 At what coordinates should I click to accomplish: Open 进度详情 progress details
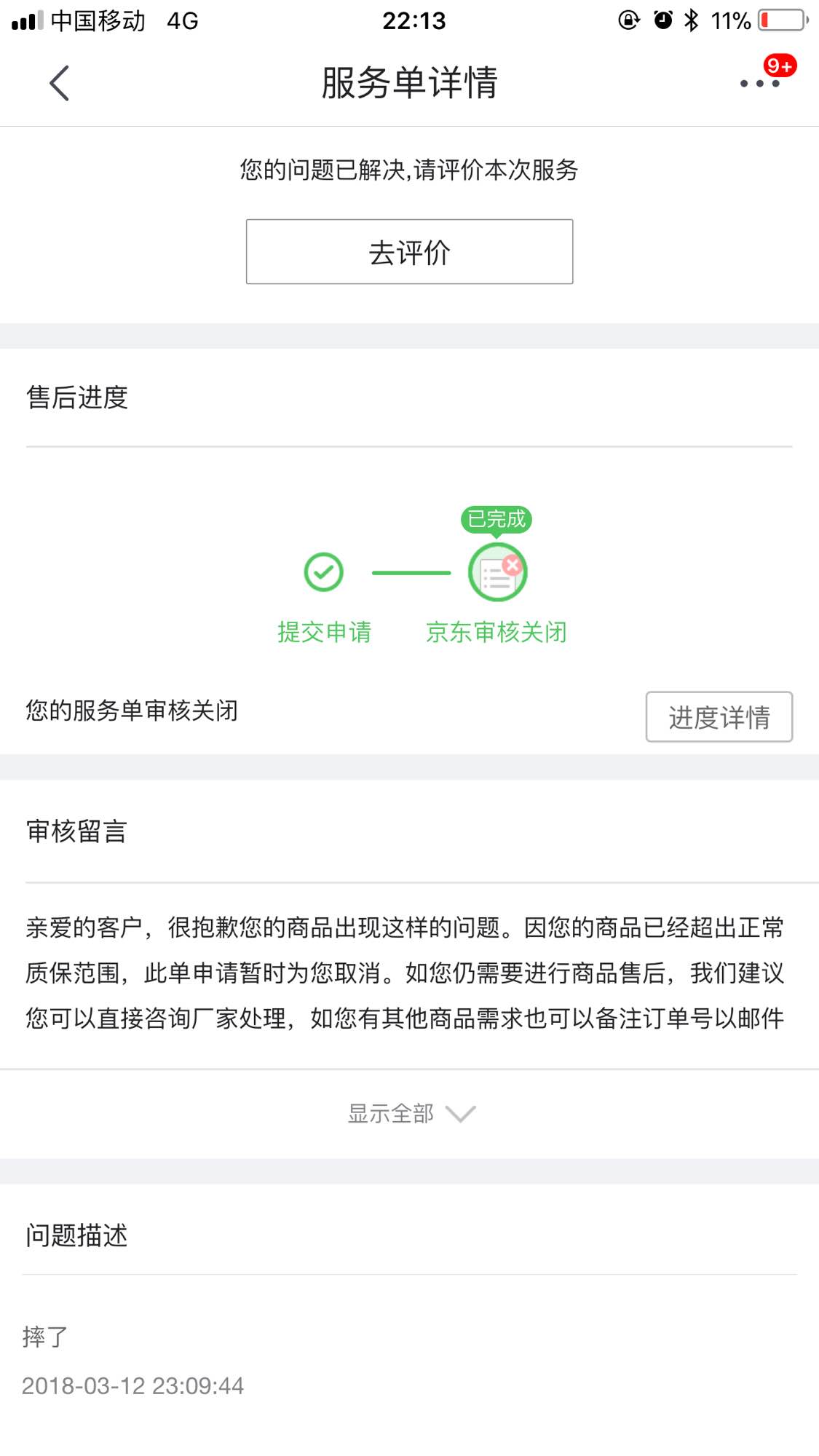[x=719, y=717]
